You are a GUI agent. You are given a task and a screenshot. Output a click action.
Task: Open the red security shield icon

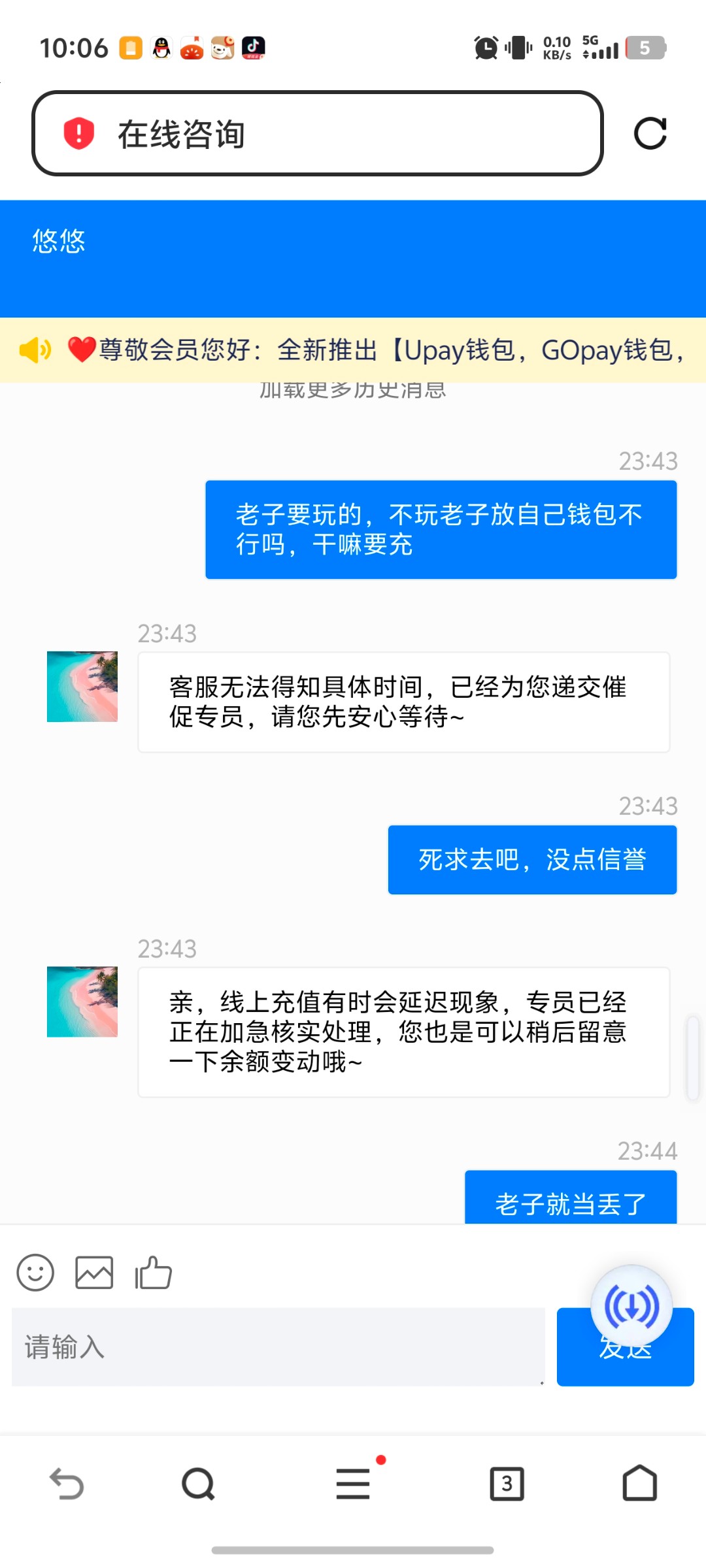78,134
